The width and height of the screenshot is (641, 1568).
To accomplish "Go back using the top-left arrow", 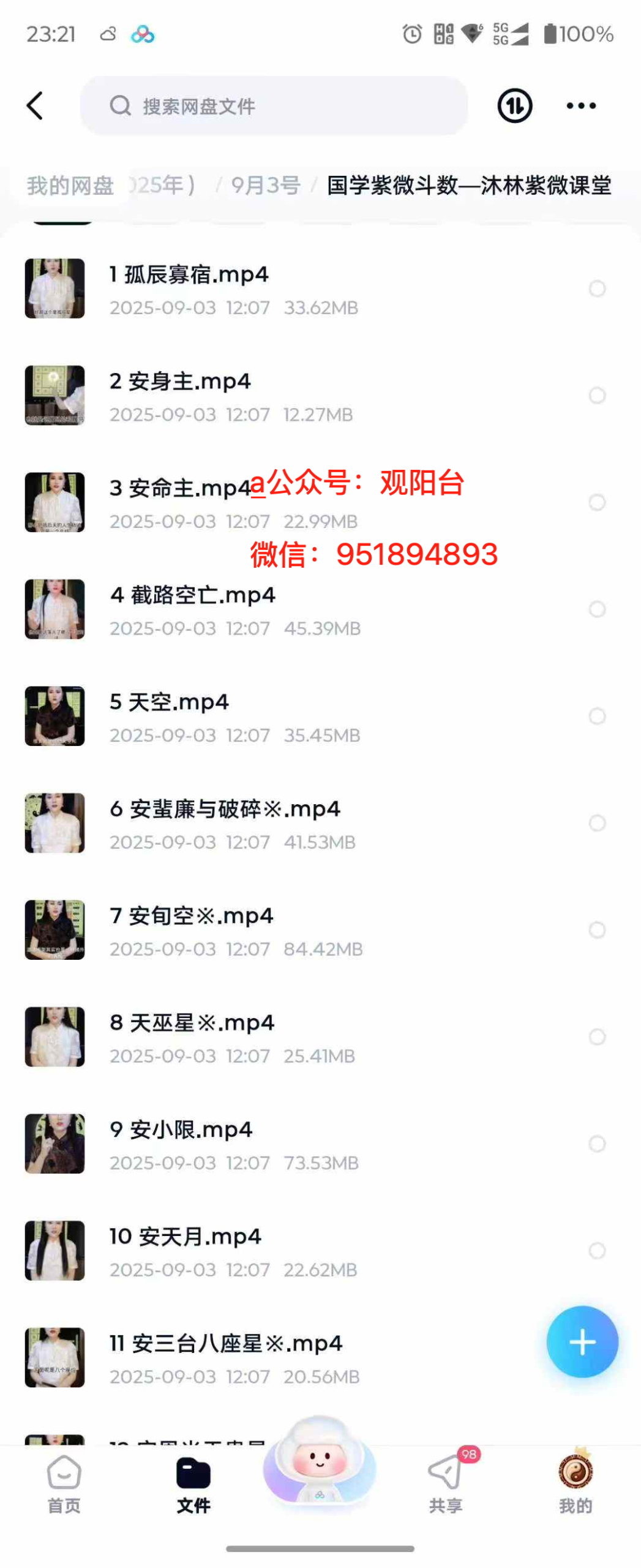I will pyautogui.click(x=35, y=105).
